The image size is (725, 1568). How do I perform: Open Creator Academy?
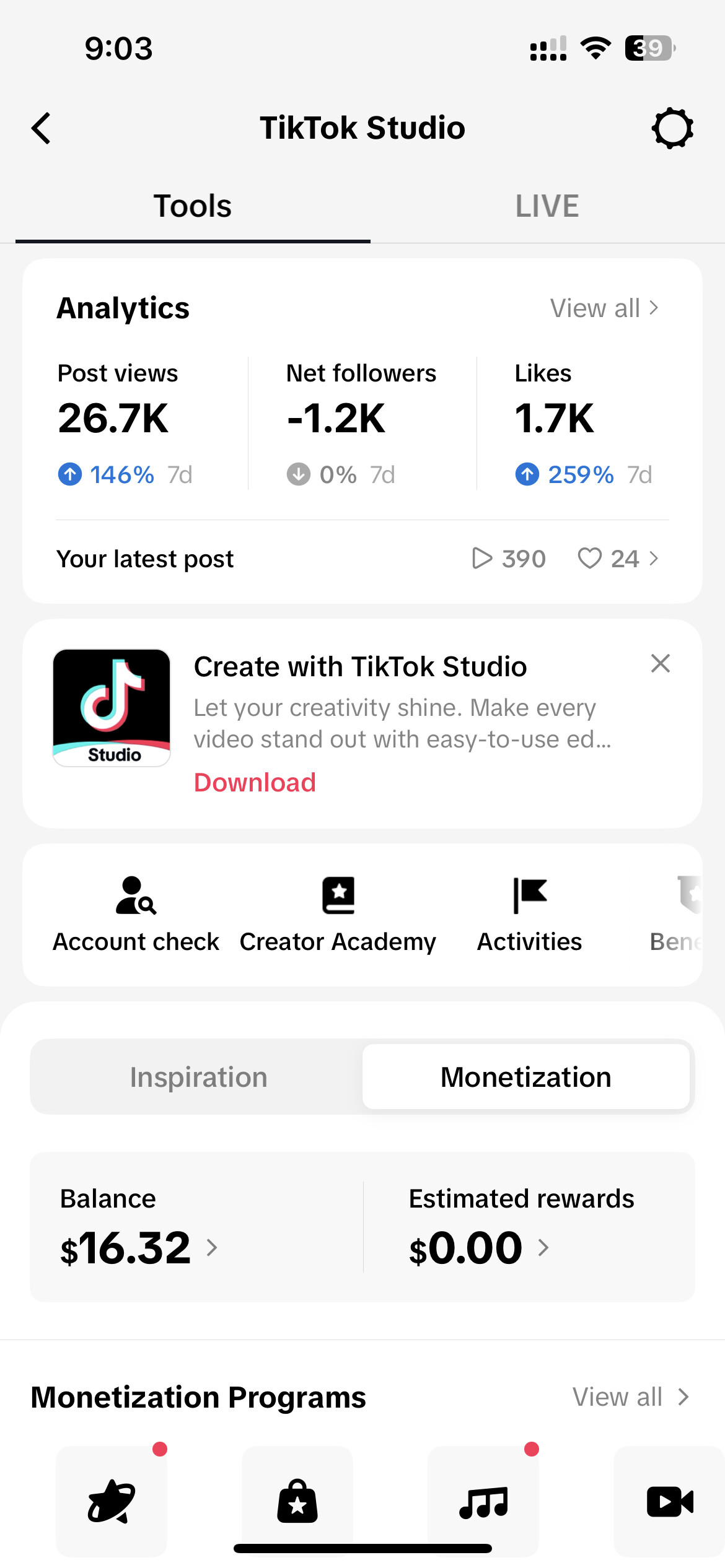[338, 913]
